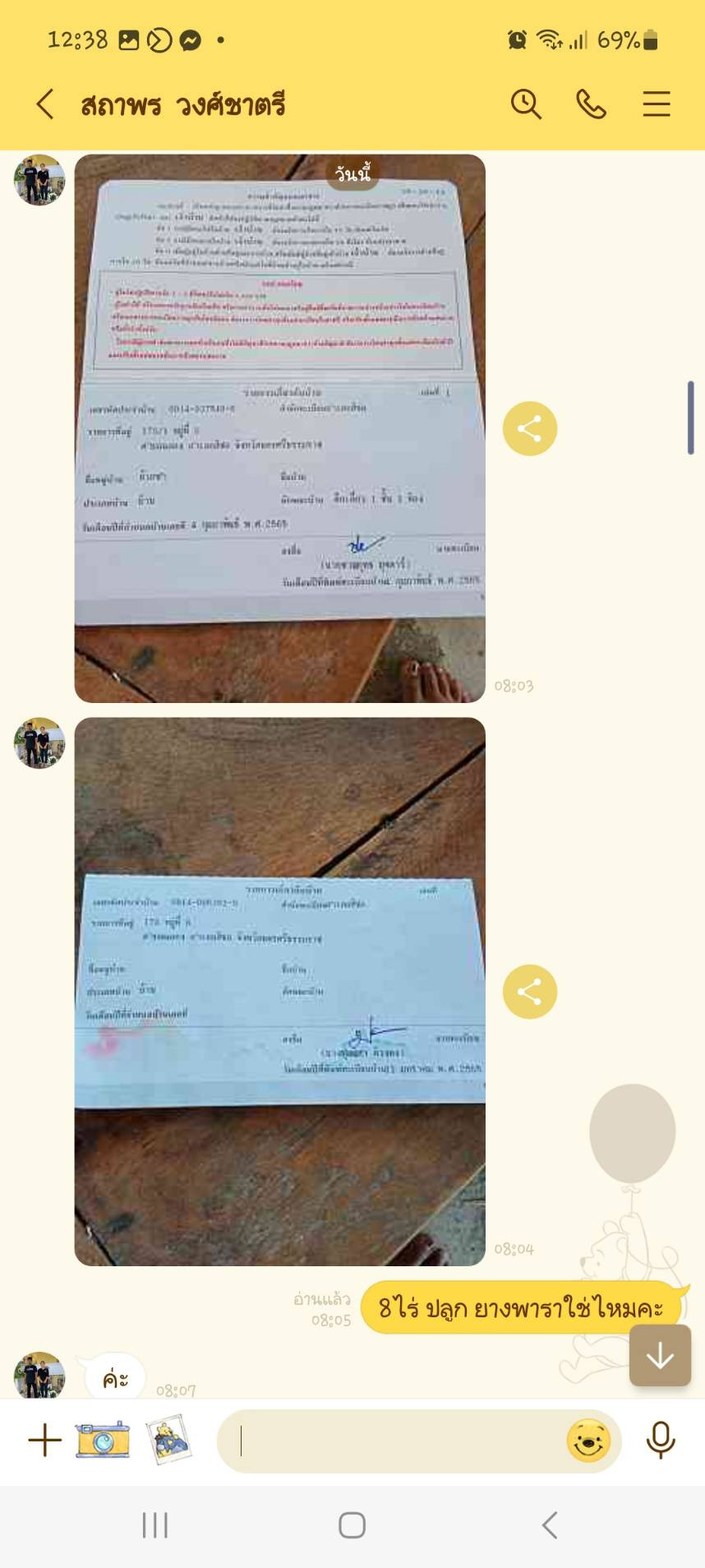Open the photo gallery picker
Viewport: 705px width, 1568px height.
(168, 1440)
